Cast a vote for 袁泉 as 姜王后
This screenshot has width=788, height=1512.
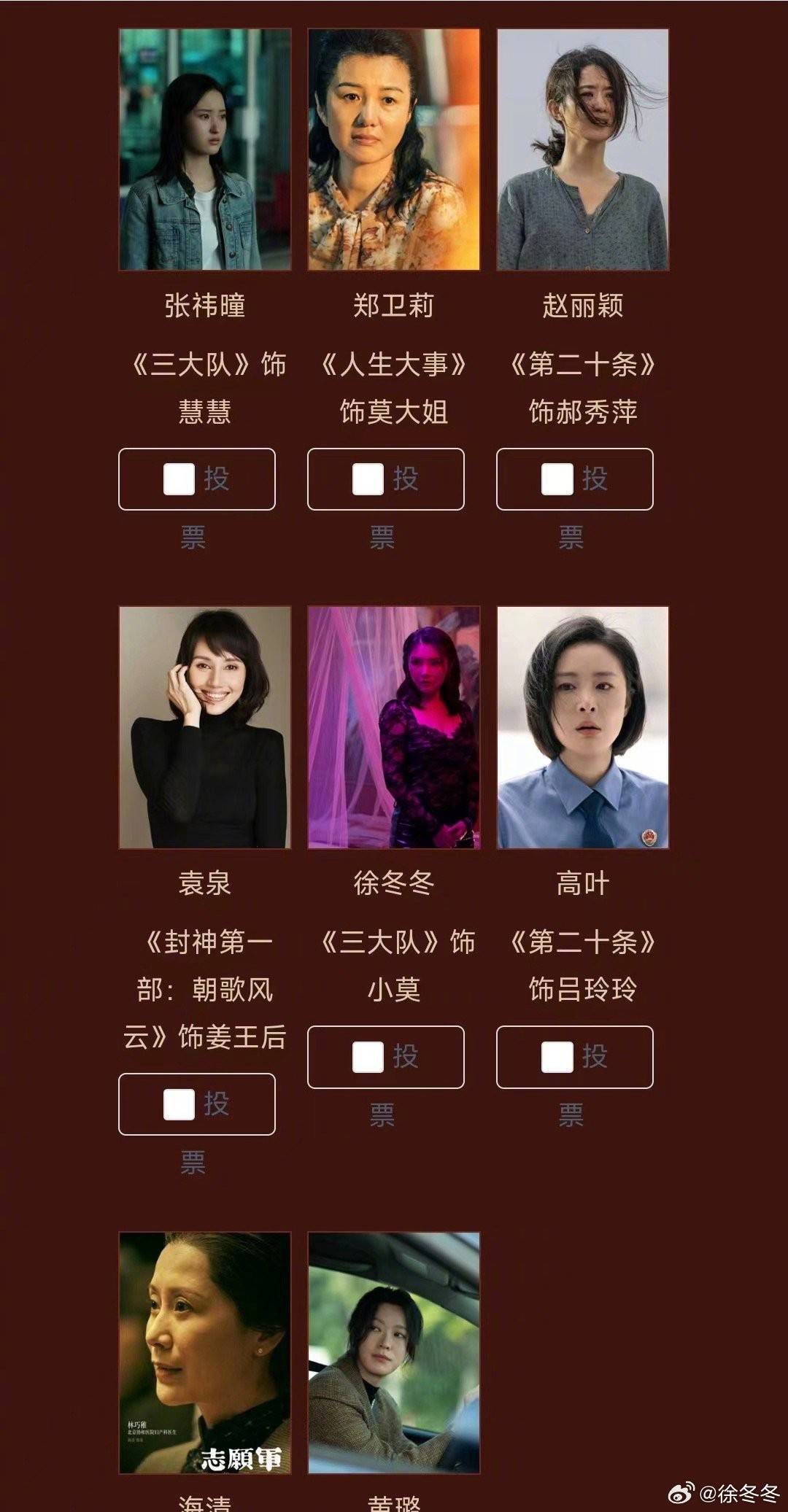[x=179, y=1104]
